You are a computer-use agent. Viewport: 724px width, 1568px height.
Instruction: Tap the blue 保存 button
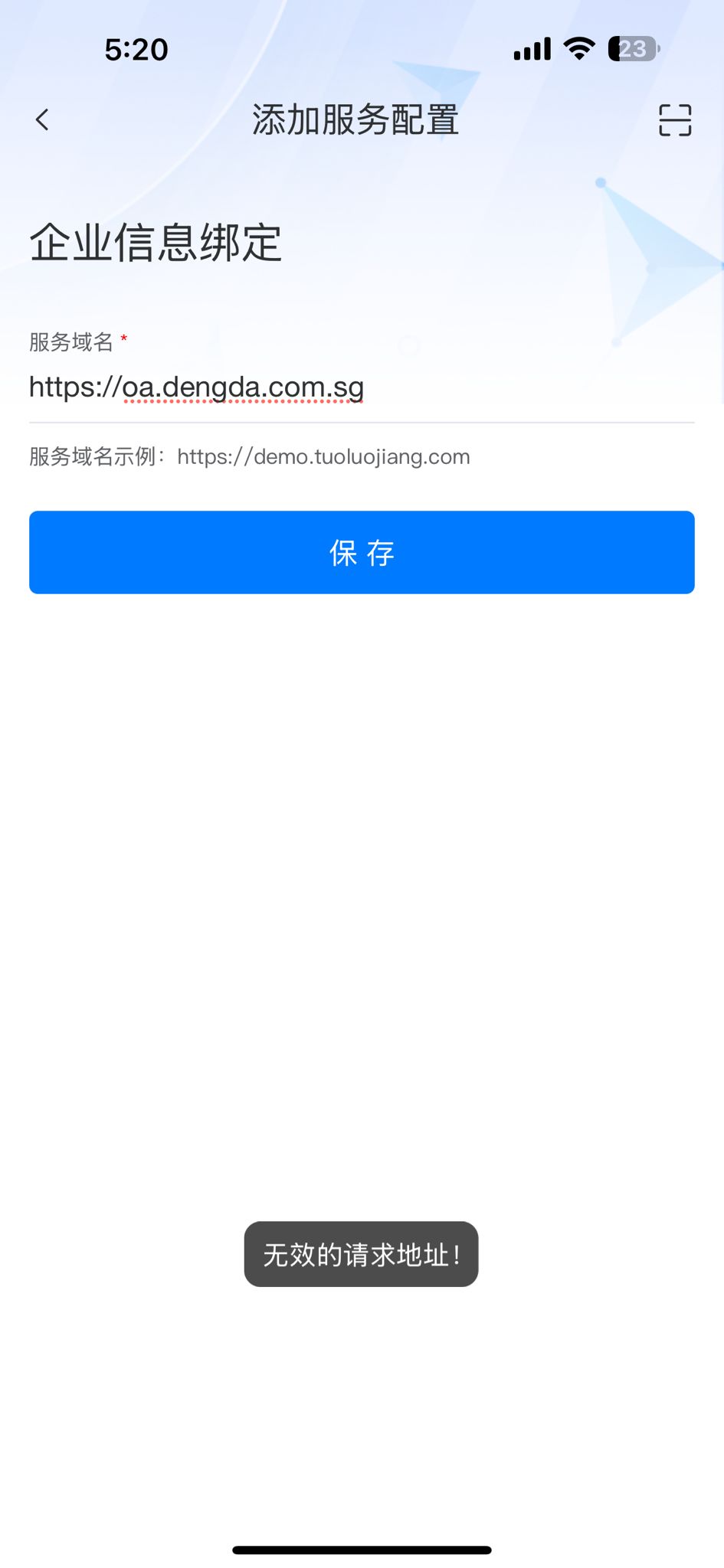(362, 552)
